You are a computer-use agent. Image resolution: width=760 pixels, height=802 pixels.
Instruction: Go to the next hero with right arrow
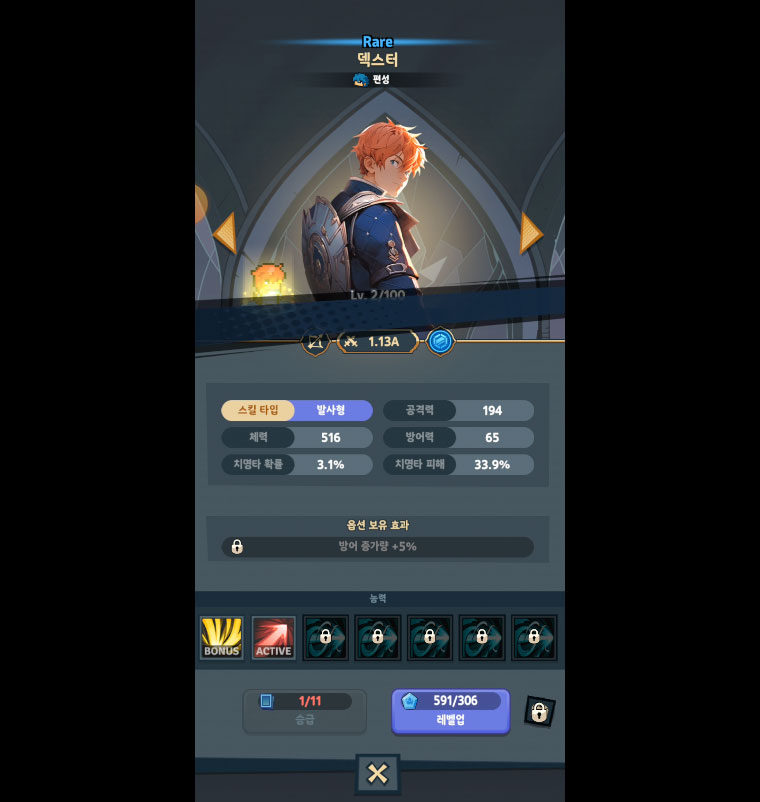point(531,233)
